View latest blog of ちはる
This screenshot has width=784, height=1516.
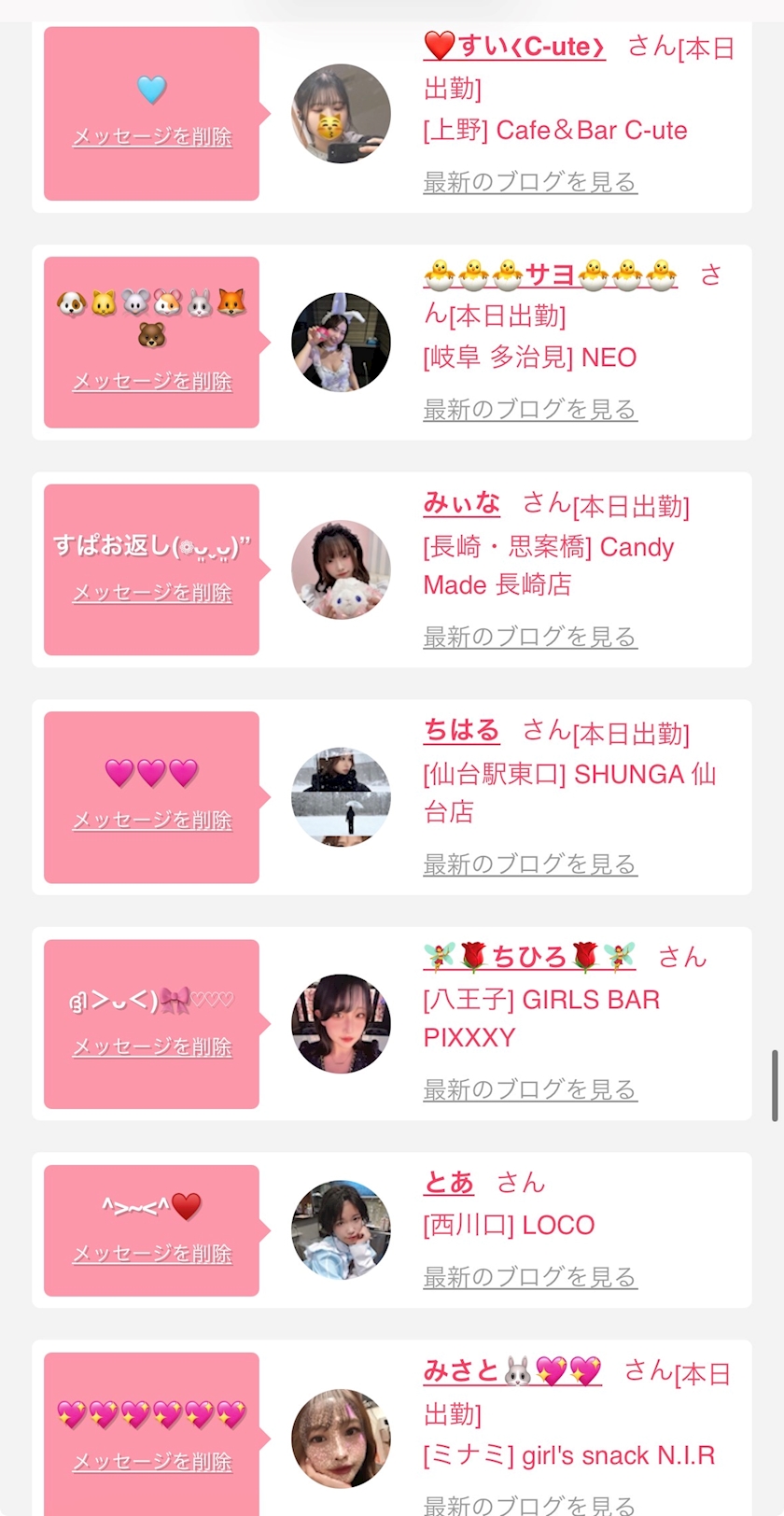coord(529,863)
